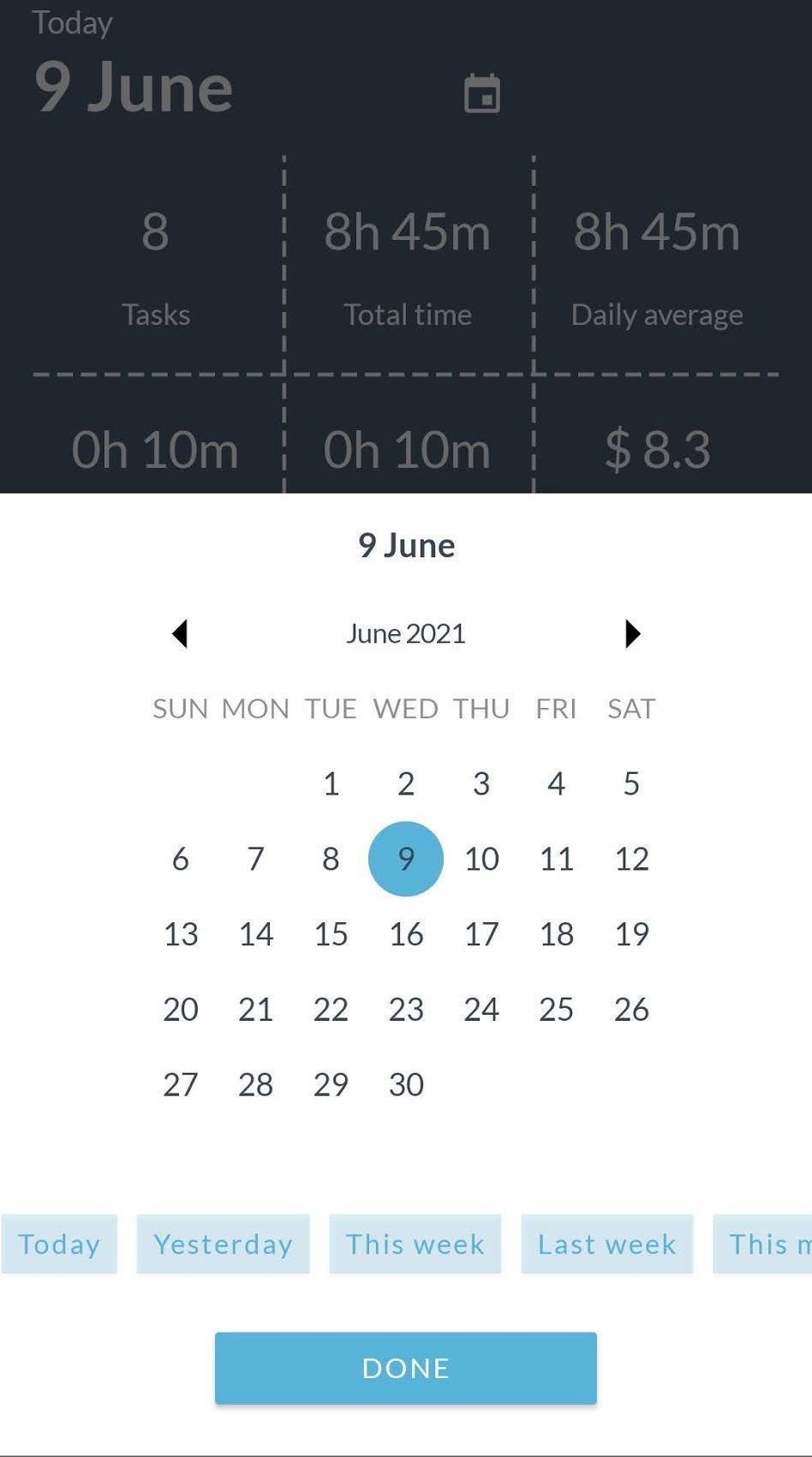
Task: Select the This week filter
Action: coord(415,1244)
